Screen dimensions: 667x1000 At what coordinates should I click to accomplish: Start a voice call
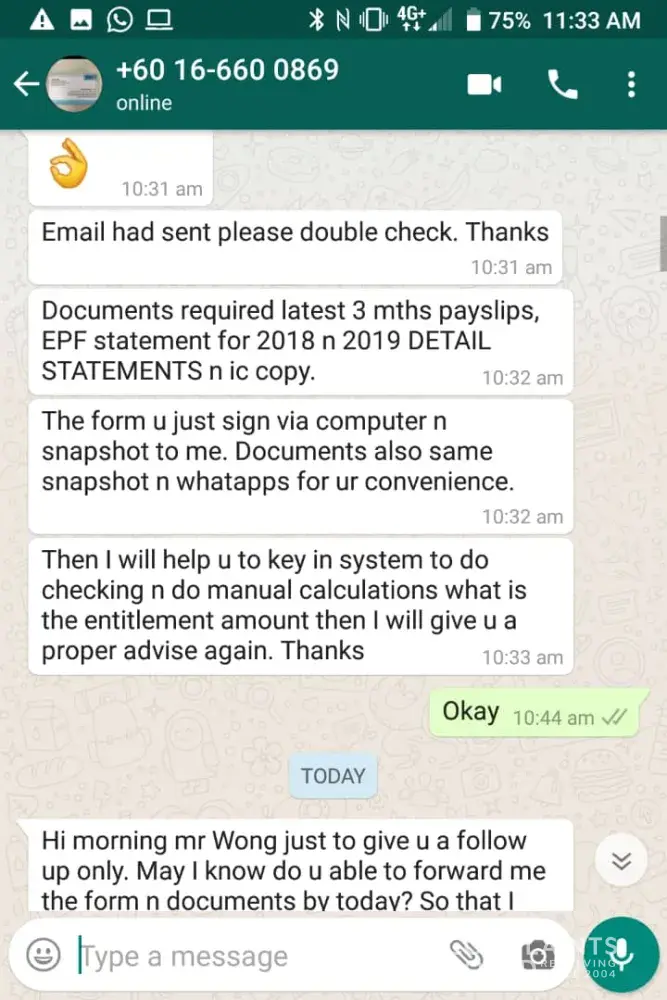(x=563, y=85)
